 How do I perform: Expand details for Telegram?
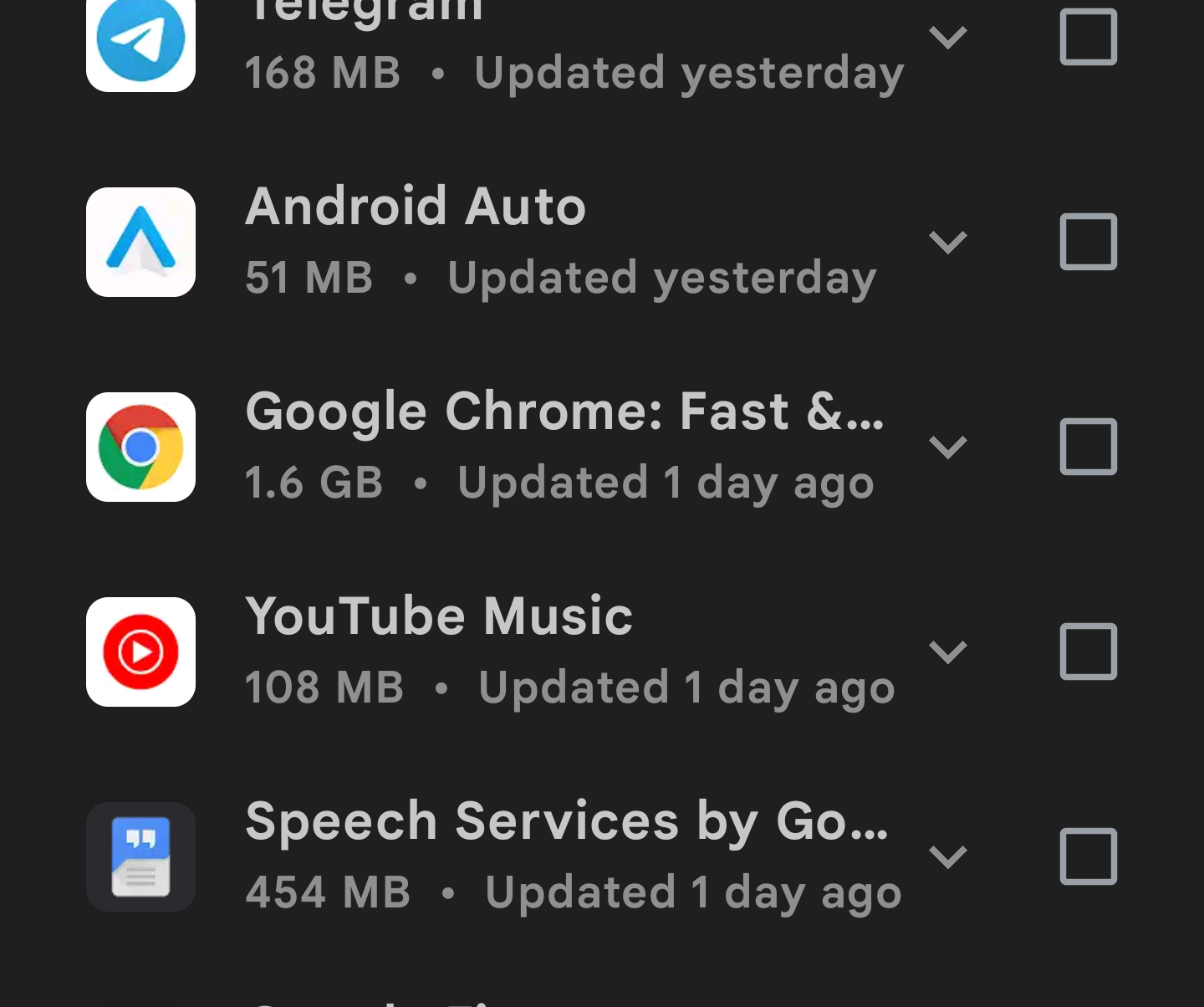tap(947, 37)
